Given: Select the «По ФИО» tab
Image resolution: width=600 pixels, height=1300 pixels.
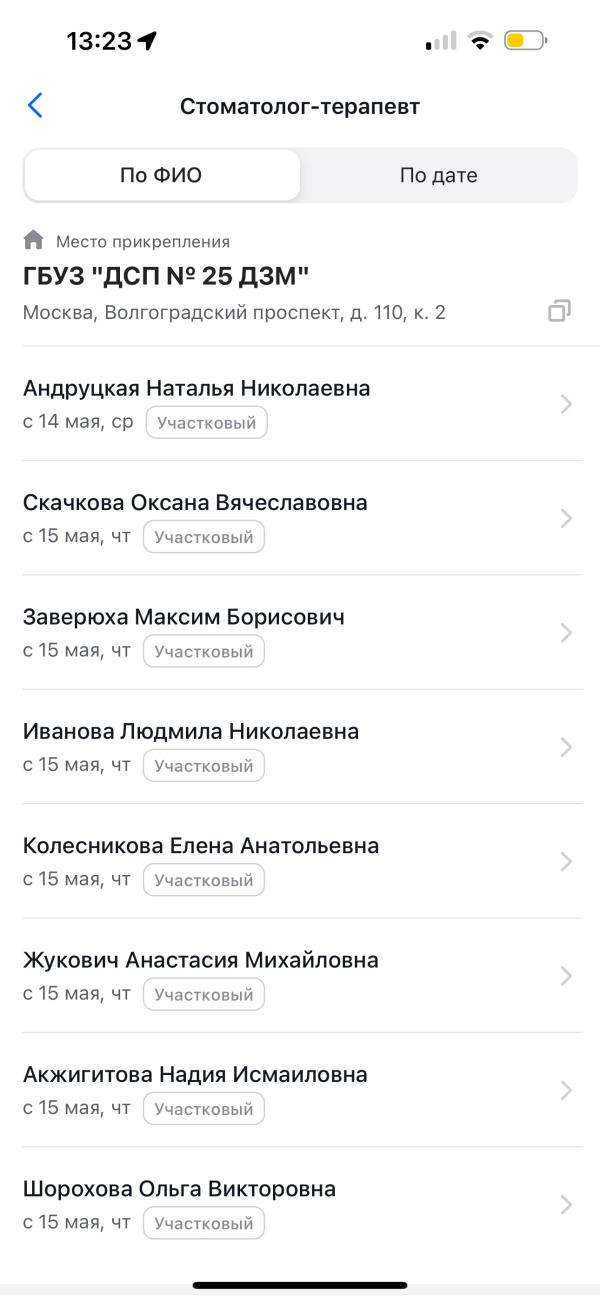Looking at the screenshot, I should [x=161, y=176].
